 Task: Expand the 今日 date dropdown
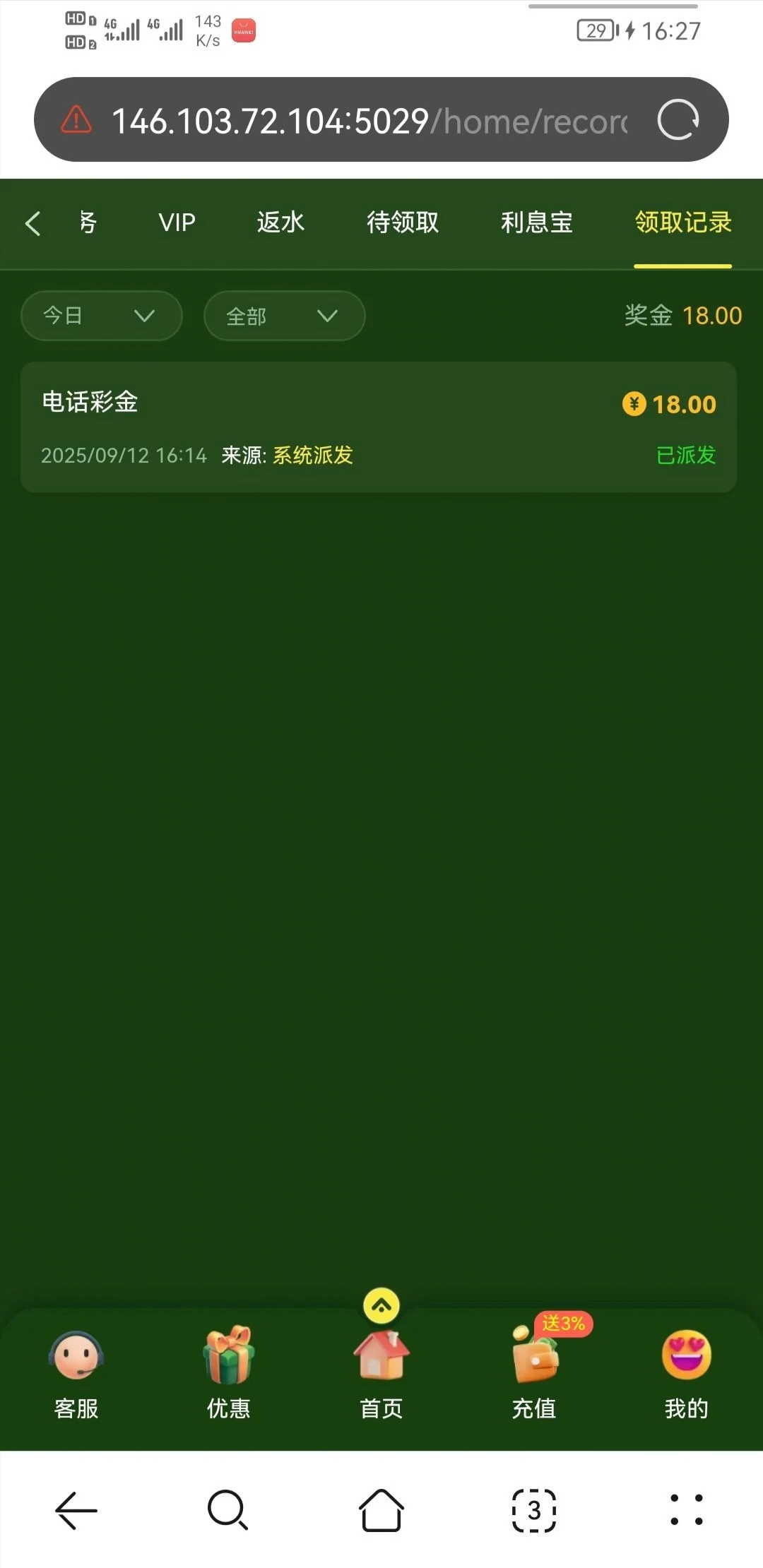click(101, 316)
